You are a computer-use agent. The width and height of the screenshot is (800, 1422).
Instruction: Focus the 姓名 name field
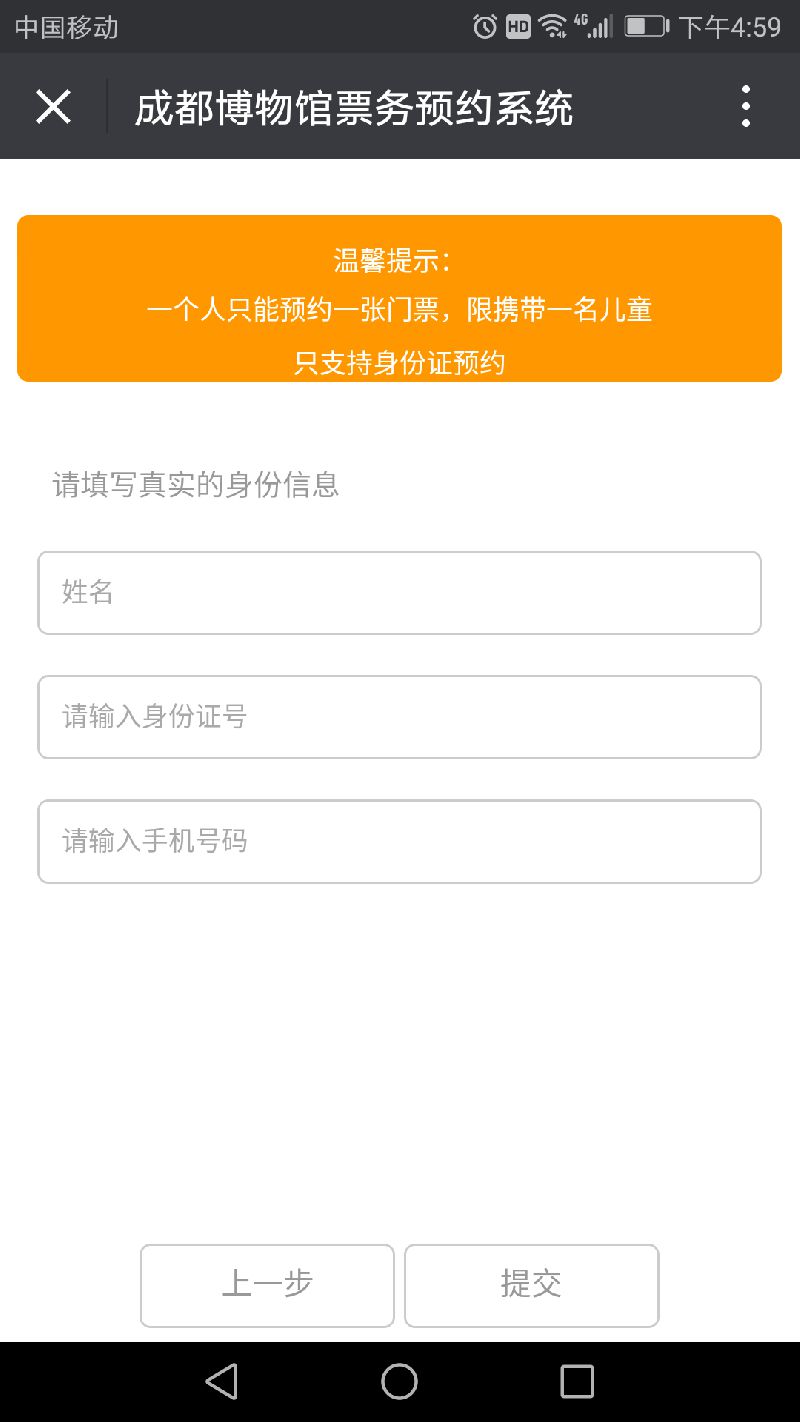400,593
